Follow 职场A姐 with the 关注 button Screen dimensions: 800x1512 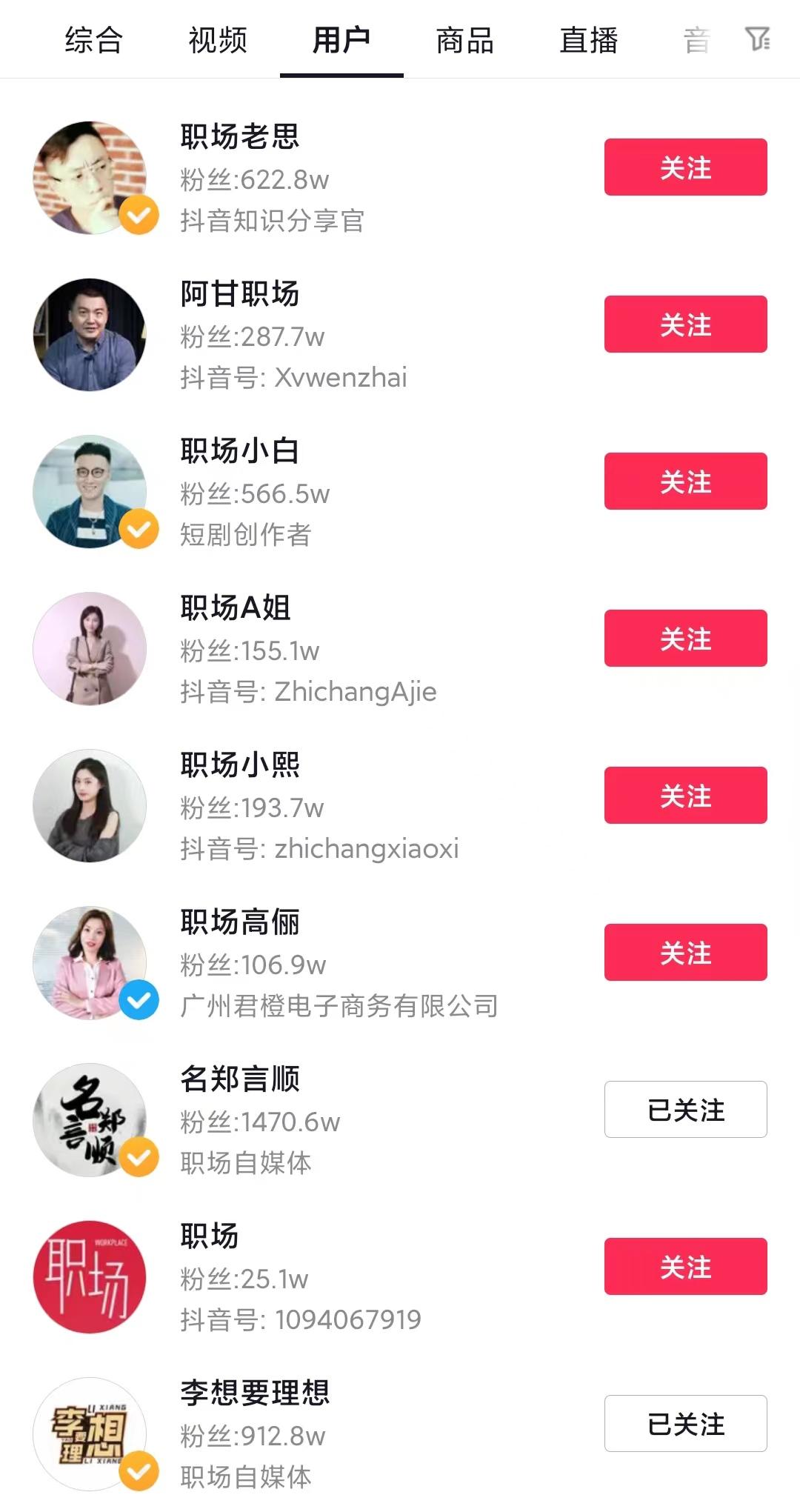[x=684, y=638]
